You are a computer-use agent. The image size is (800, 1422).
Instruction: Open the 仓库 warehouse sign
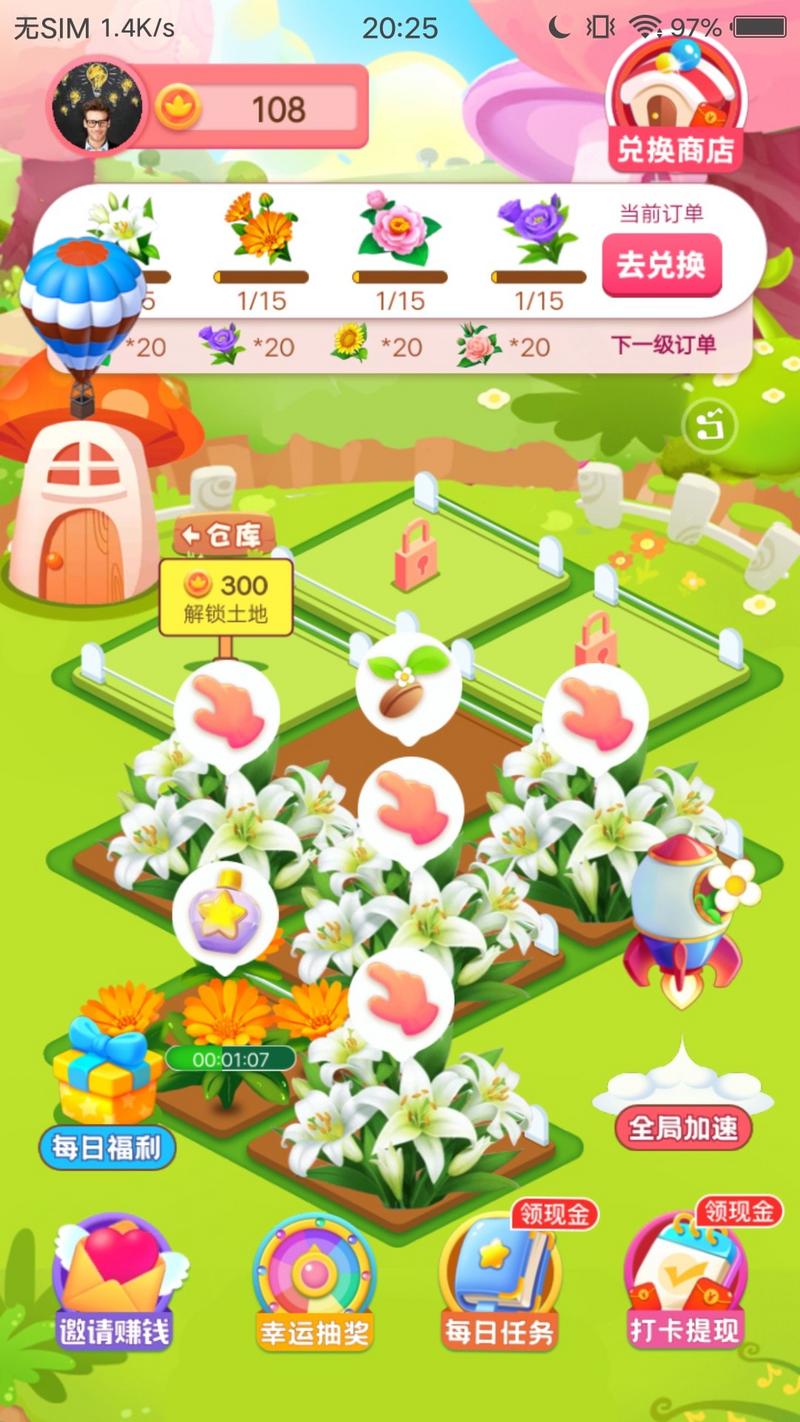point(222,536)
